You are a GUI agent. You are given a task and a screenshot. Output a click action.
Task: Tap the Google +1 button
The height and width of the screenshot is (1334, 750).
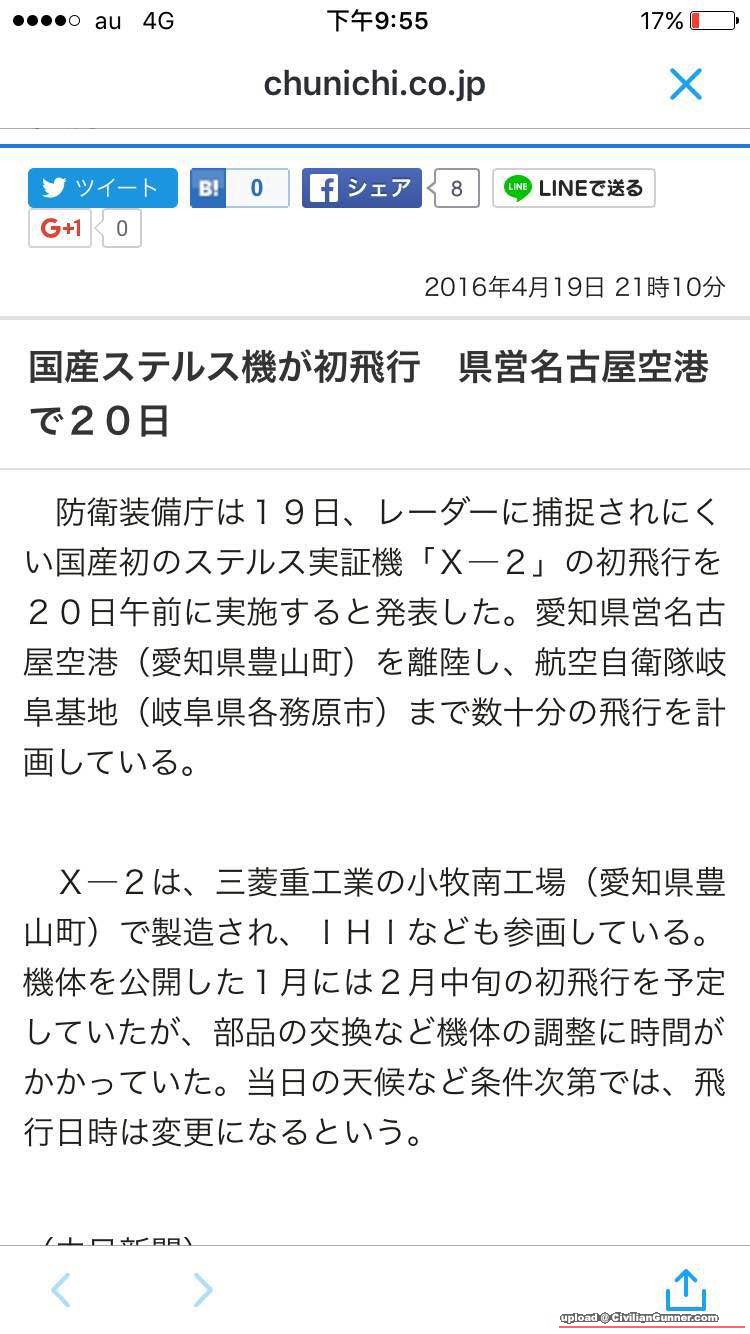coord(60,228)
